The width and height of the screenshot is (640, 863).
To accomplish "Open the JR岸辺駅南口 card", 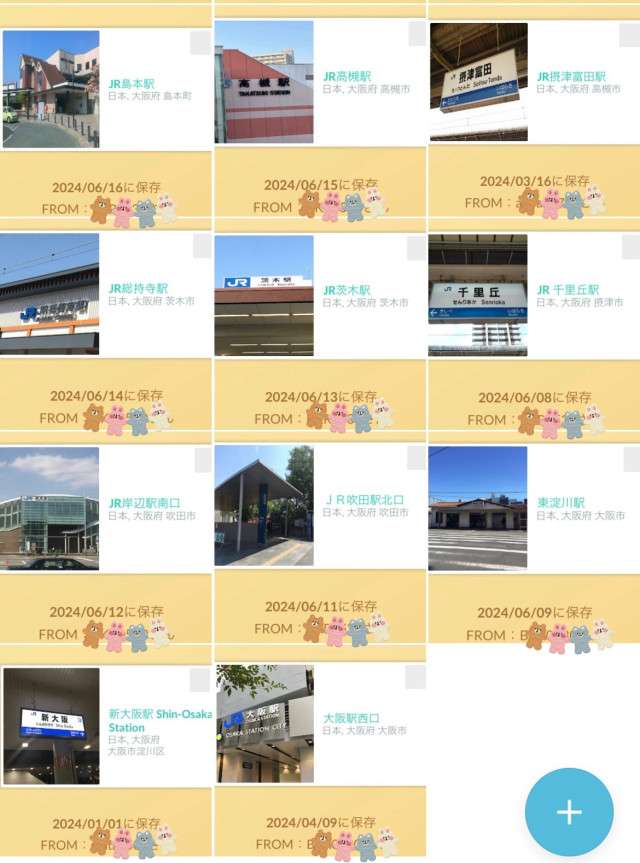I will [x=144, y=503].
